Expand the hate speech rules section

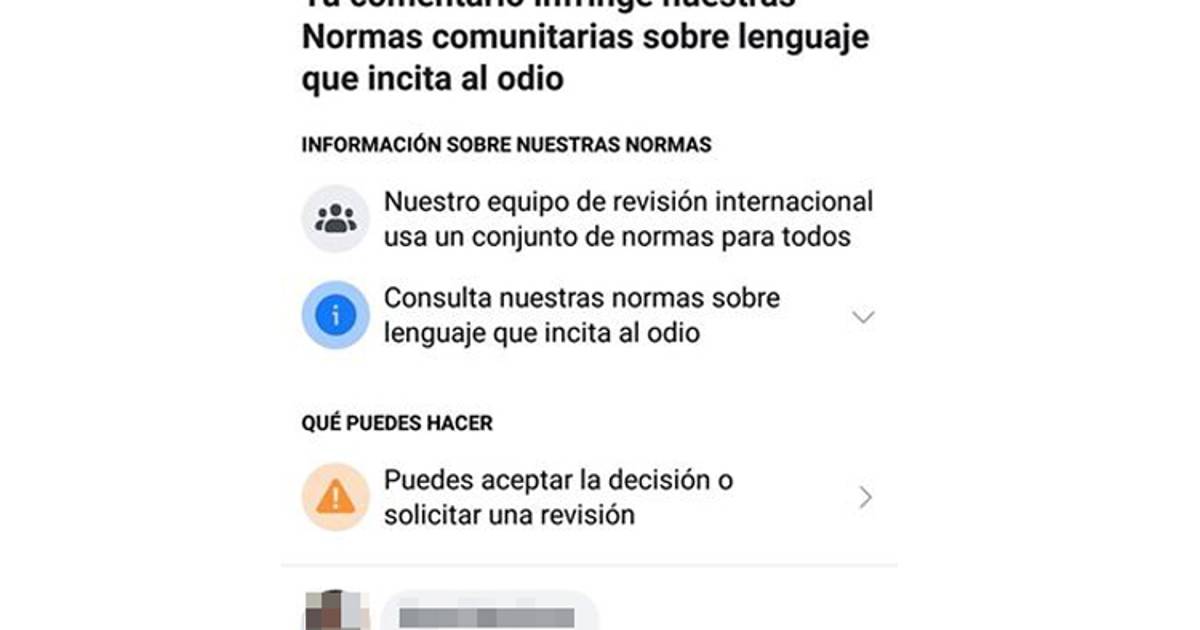pyautogui.click(x=862, y=317)
